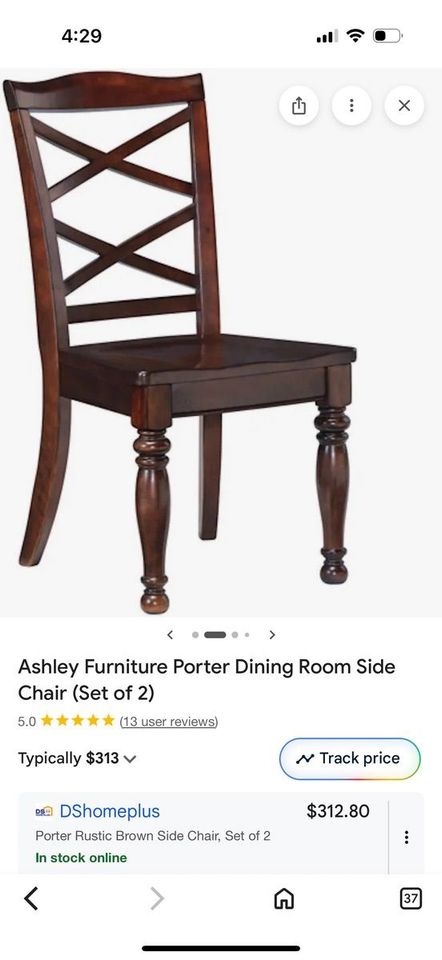Open the chair product image
442x960 pixels.
(184, 343)
